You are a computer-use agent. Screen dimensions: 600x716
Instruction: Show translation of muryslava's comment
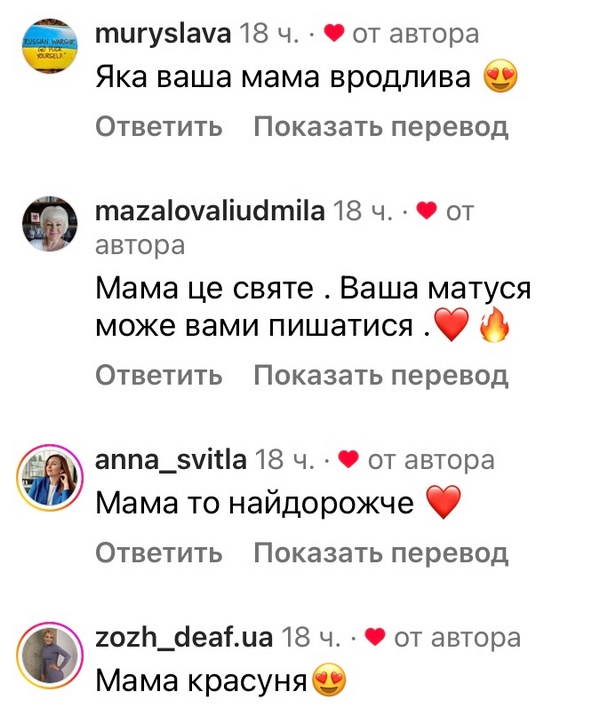point(381,127)
